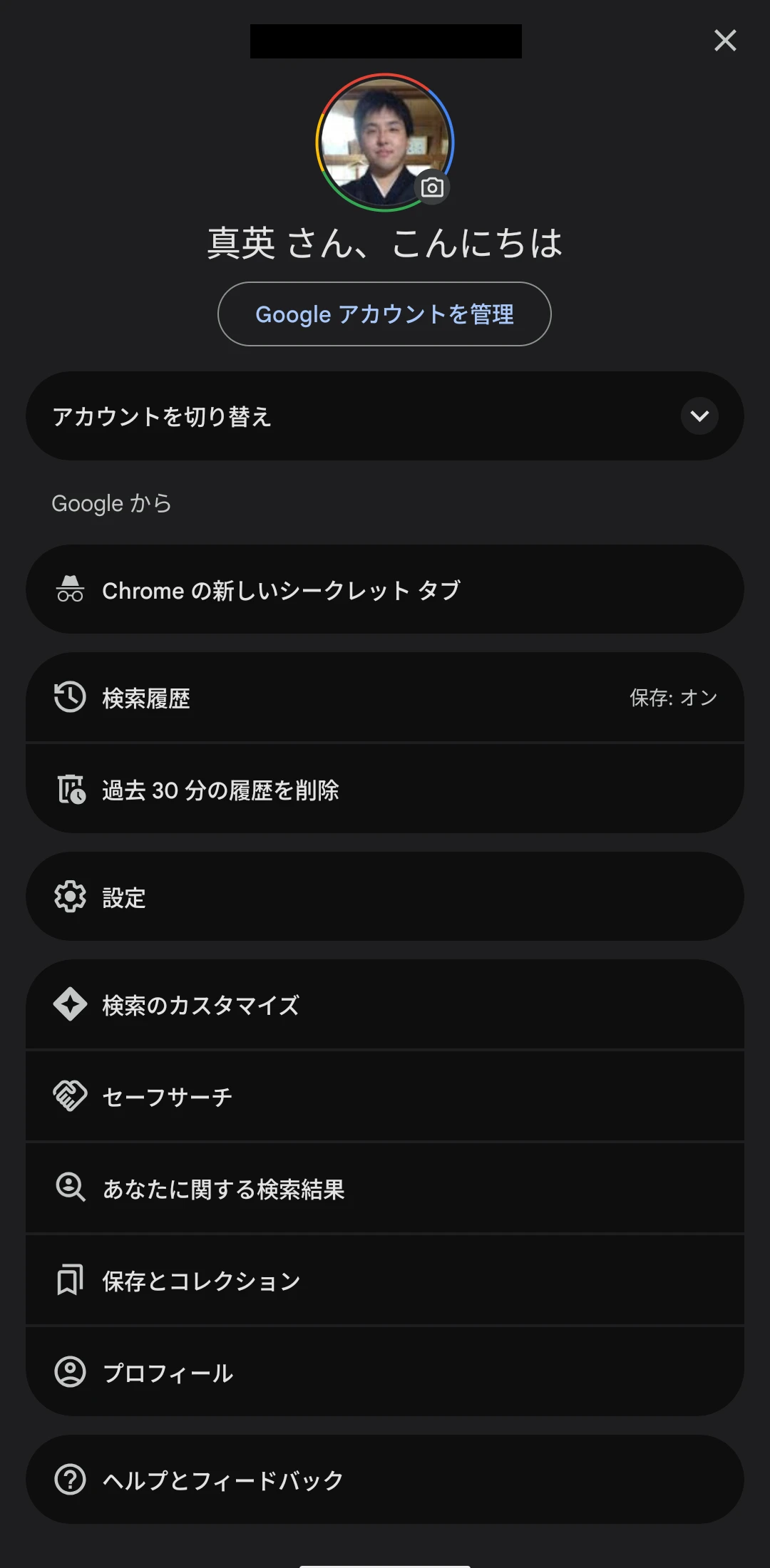Open ヘルプとフィードバック

(384, 1480)
